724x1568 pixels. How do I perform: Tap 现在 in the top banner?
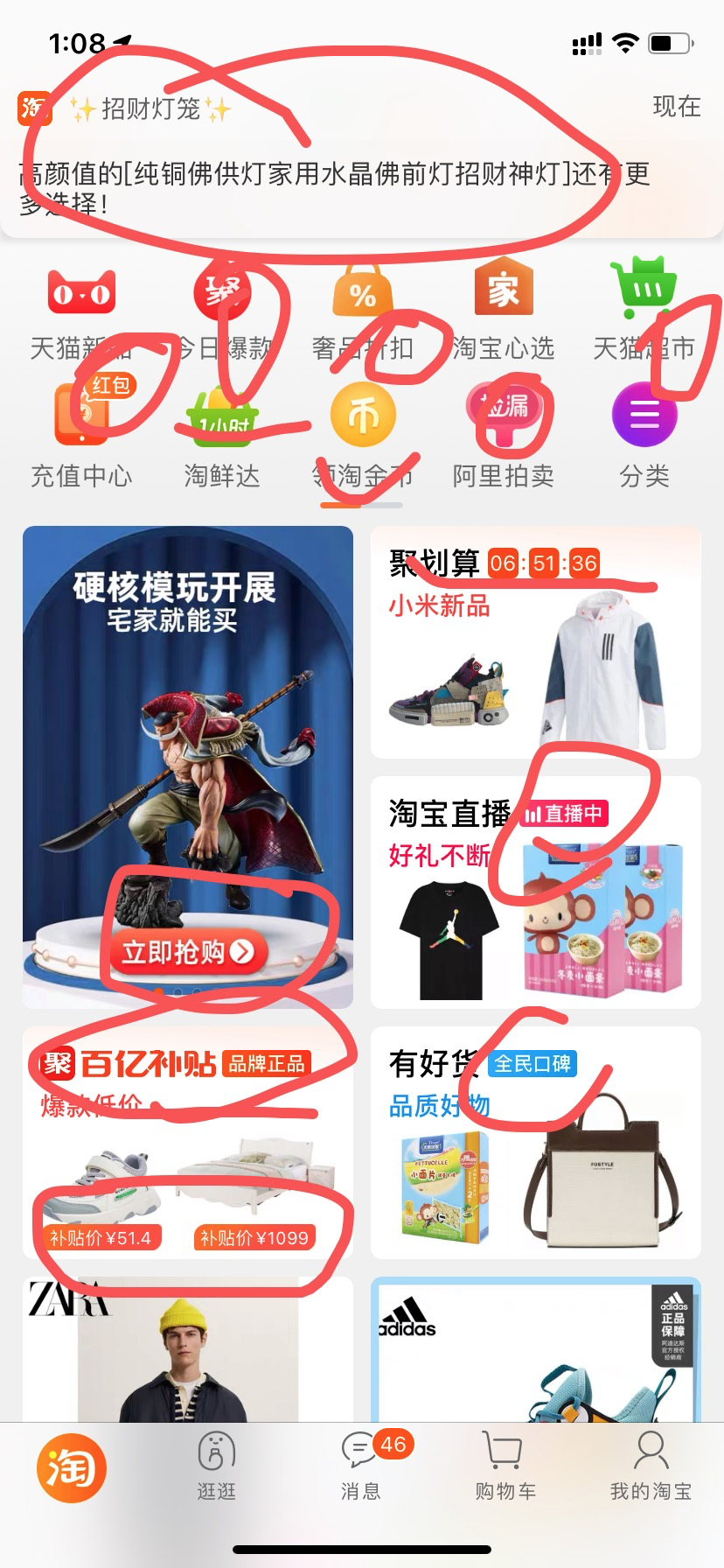678,107
